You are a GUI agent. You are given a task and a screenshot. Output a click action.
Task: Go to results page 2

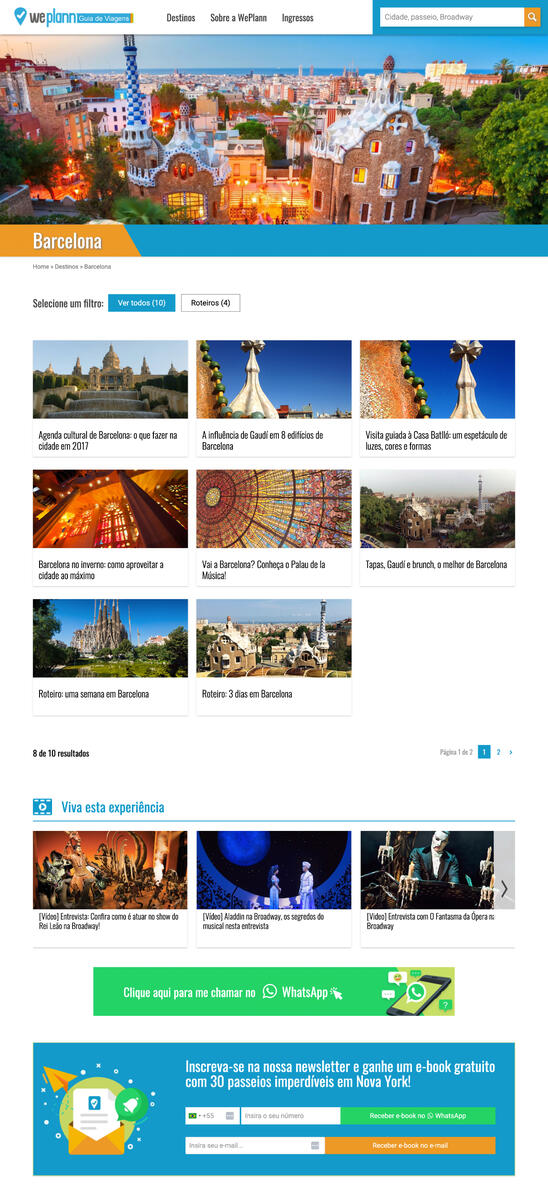click(x=498, y=752)
